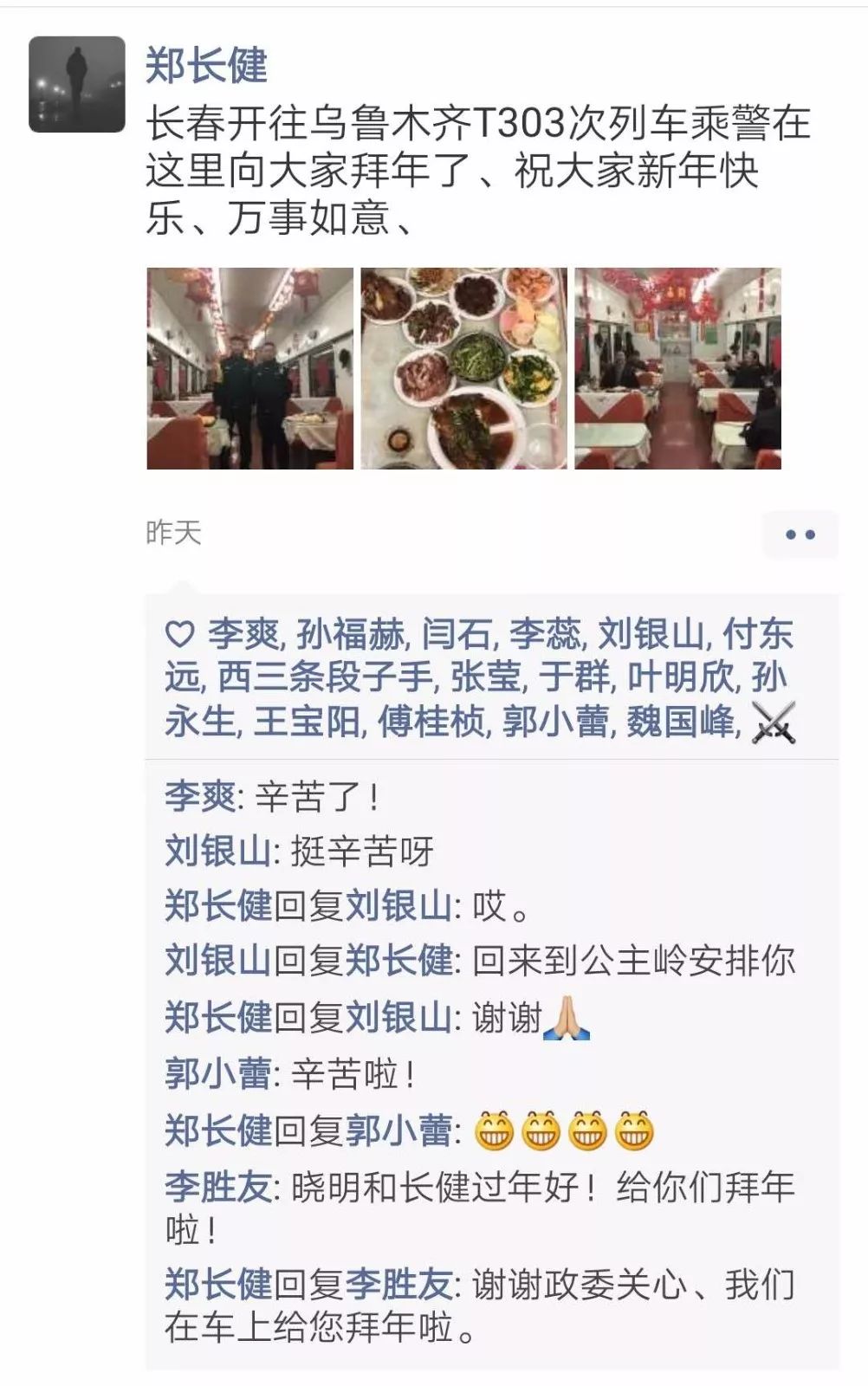Open the like and comment menu button
The width and height of the screenshot is (868, 1386).
800,534
